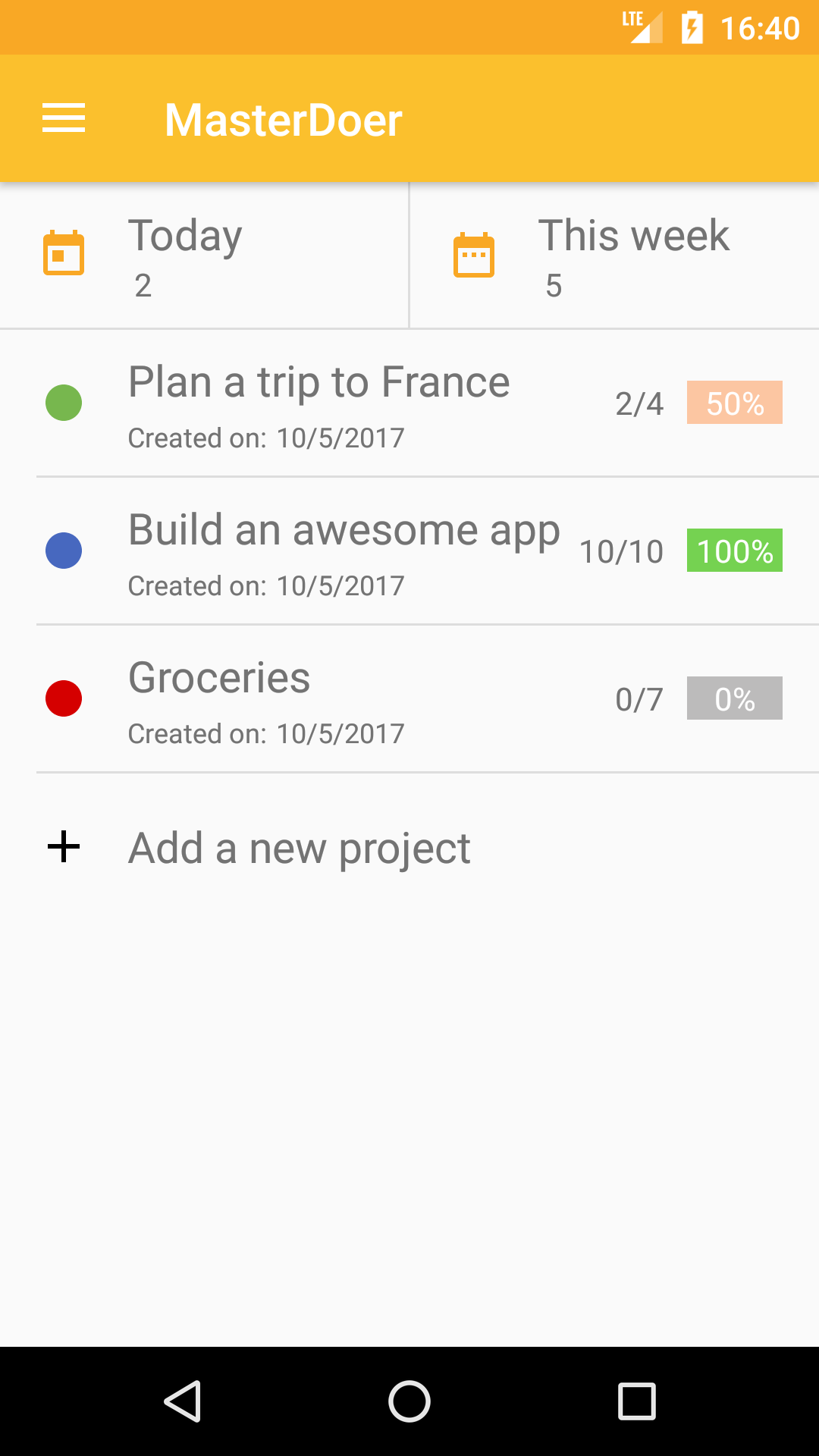Open the Plan a trip to France project
The image size is (819, 1456).
[x=409, y=403]
